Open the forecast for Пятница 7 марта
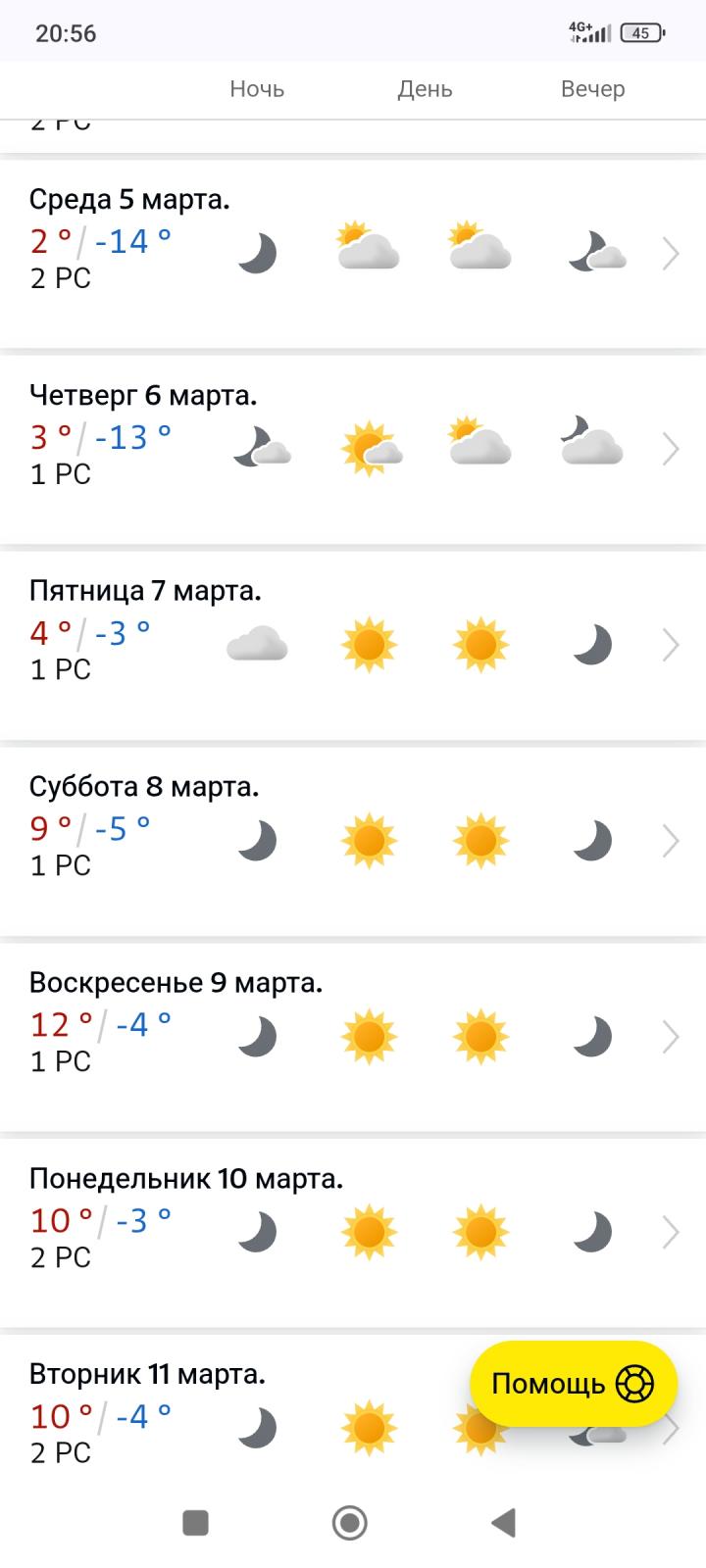The width and height of the screenshot is (706, 1568). pyautogui.click(x=353, y=645)
